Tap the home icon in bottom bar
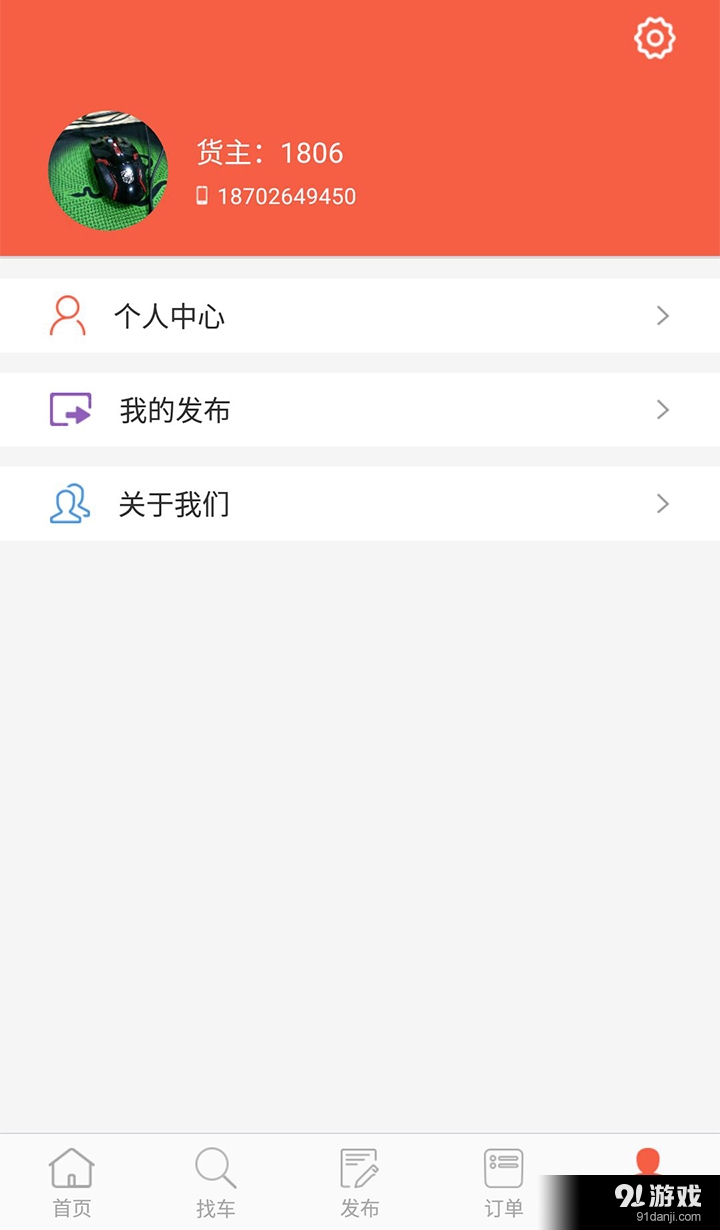 (71, 1166)
